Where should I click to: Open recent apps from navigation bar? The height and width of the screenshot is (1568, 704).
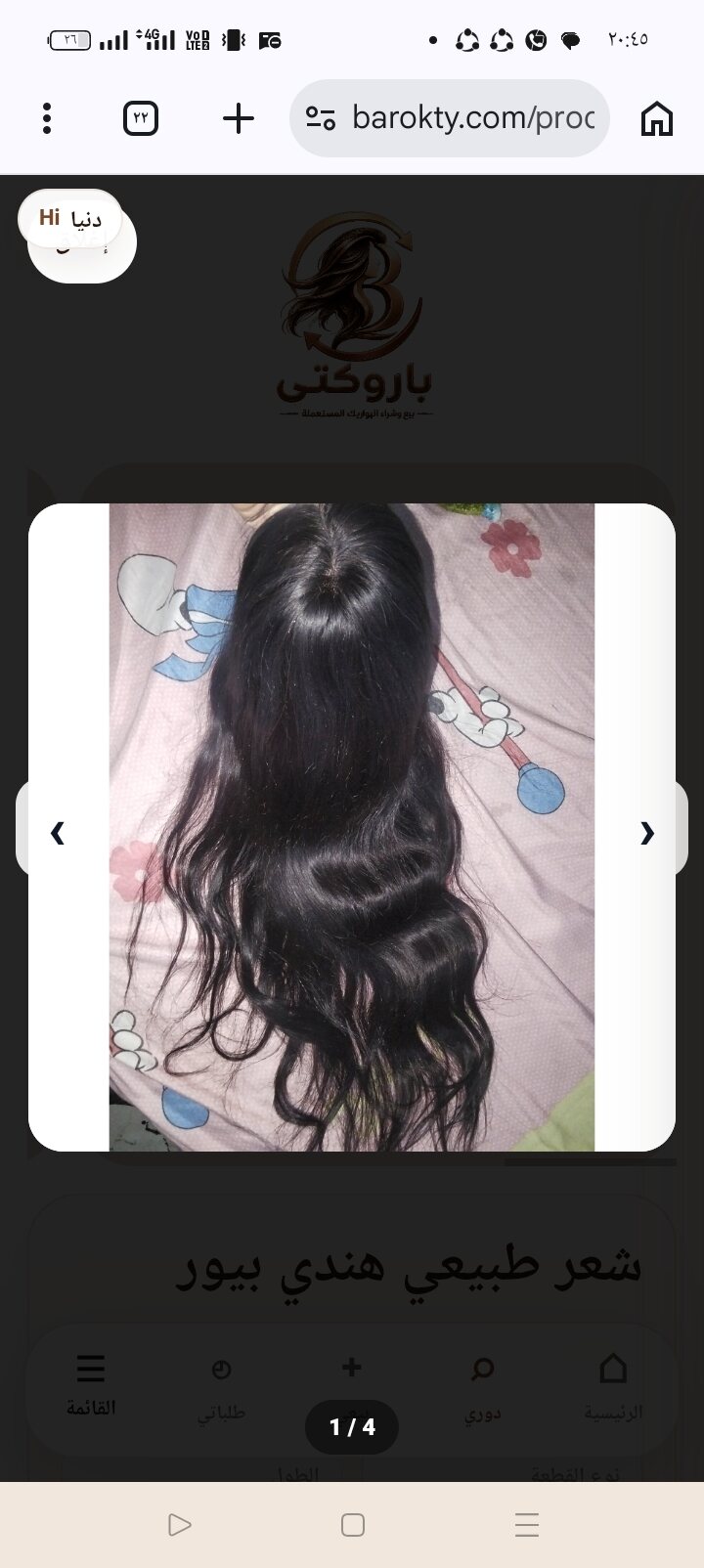click(x=527, y=1525)
